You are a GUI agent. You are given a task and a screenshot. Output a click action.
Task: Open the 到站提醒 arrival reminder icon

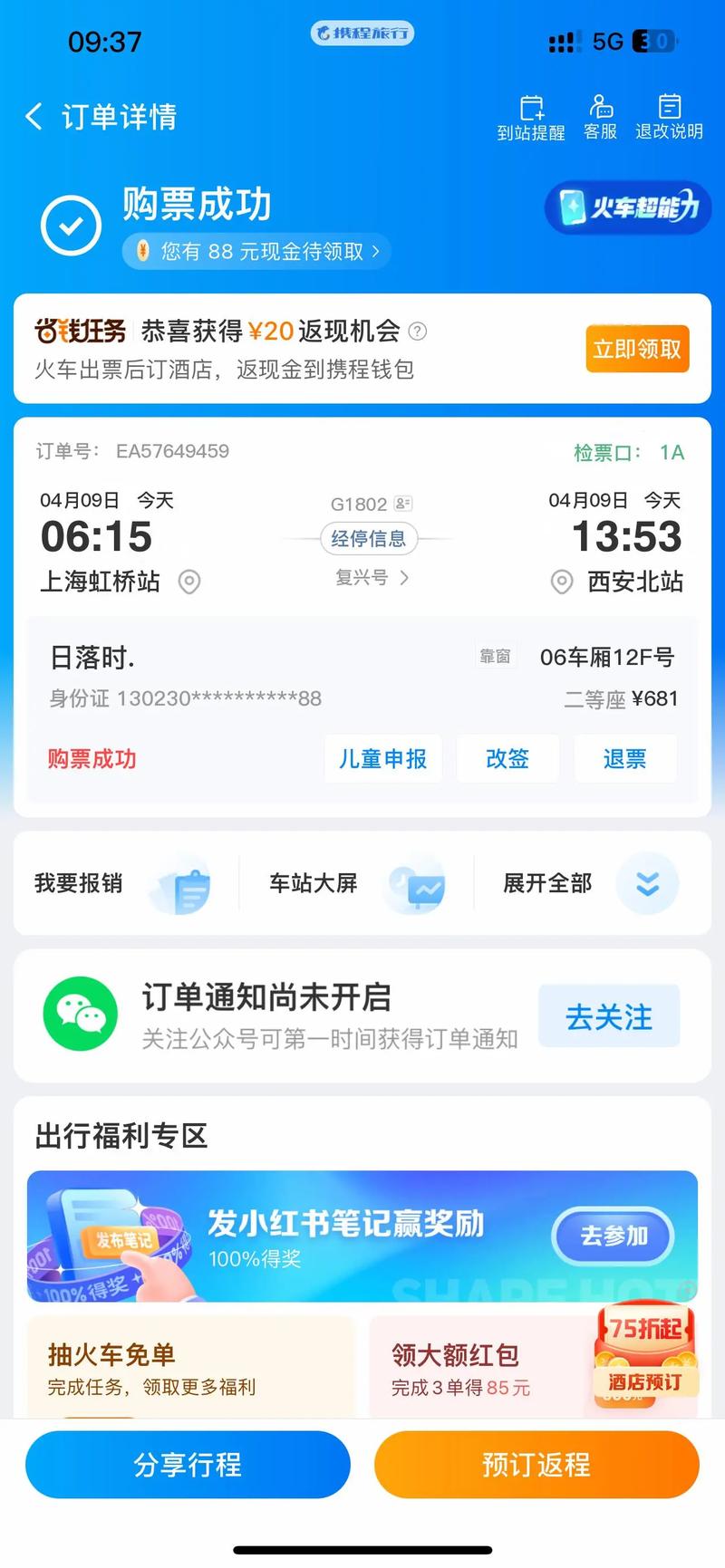point(532,117)
